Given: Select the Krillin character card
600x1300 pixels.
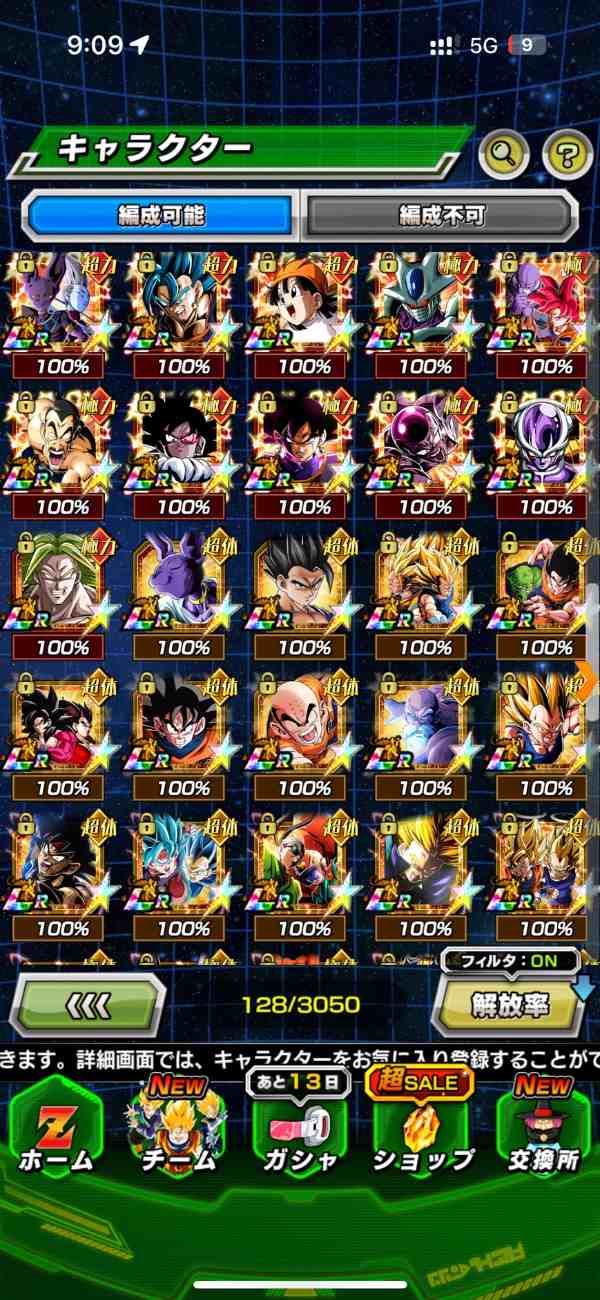Looking at the screenshot, I should pyautogui.click(x=304, y=722).
